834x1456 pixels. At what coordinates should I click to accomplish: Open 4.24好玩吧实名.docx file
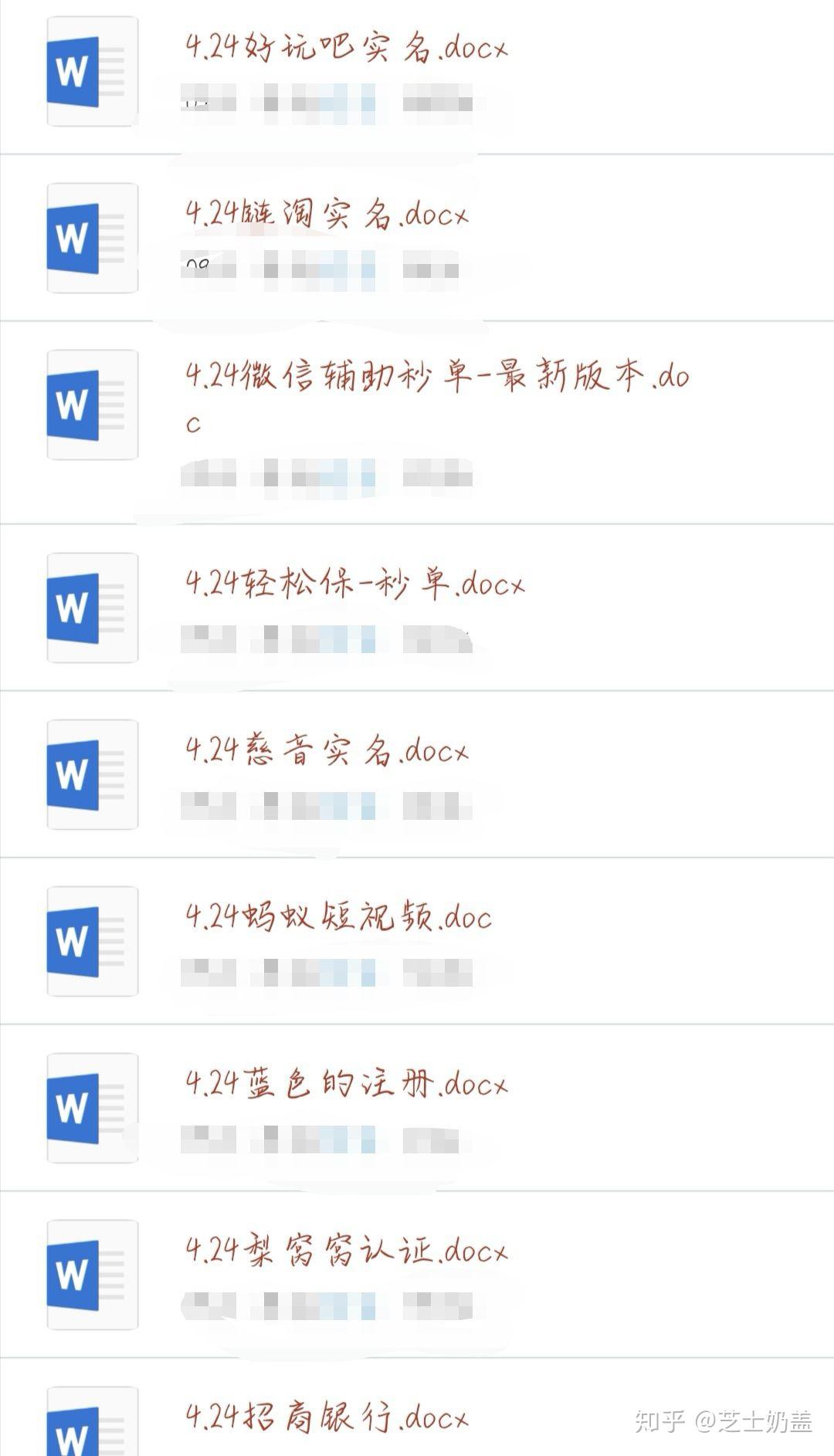point(346,48)
